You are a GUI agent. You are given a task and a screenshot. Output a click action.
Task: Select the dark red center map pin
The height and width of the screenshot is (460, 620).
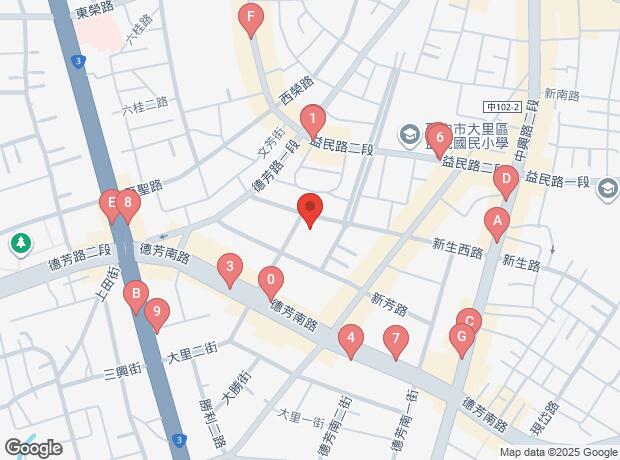coord(310,210)
